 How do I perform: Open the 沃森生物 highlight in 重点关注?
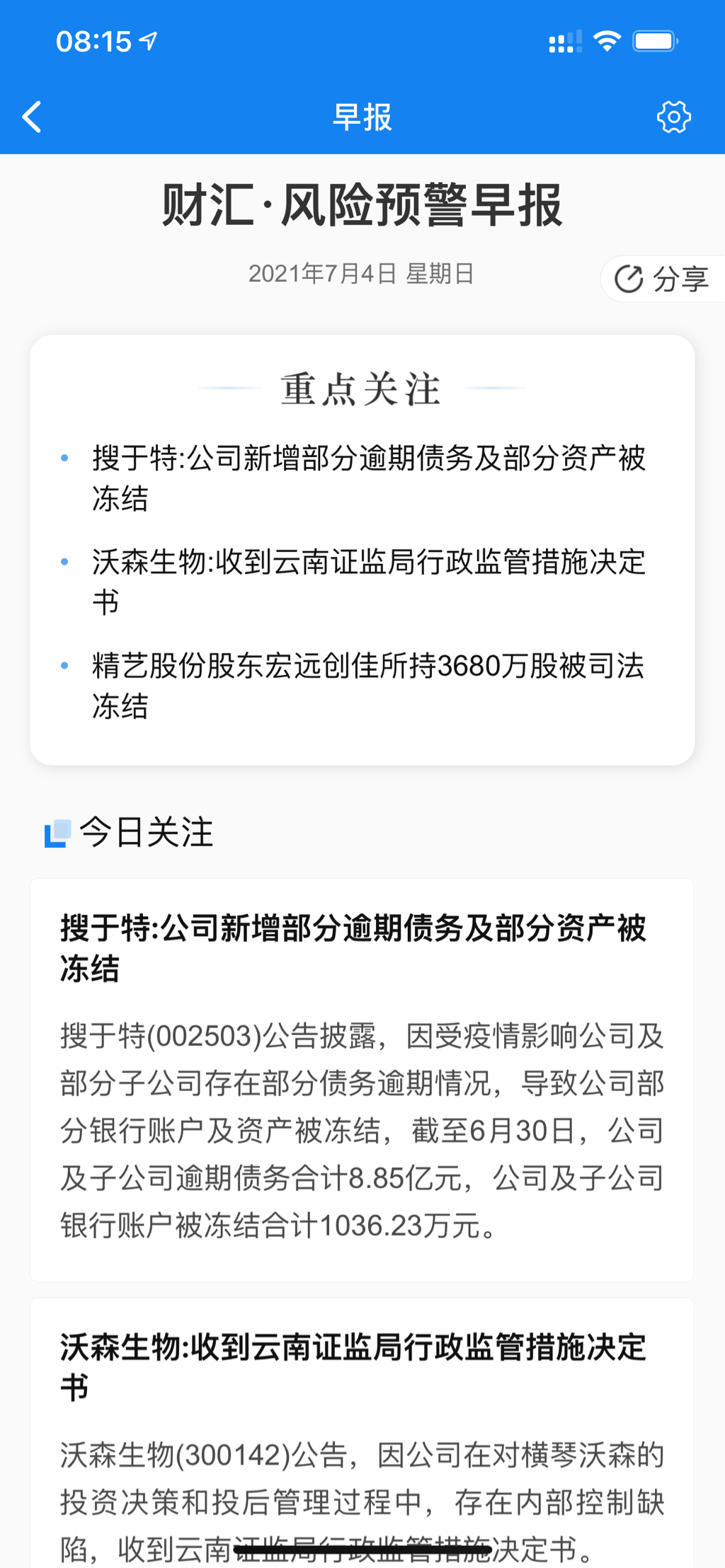point(368,582)
